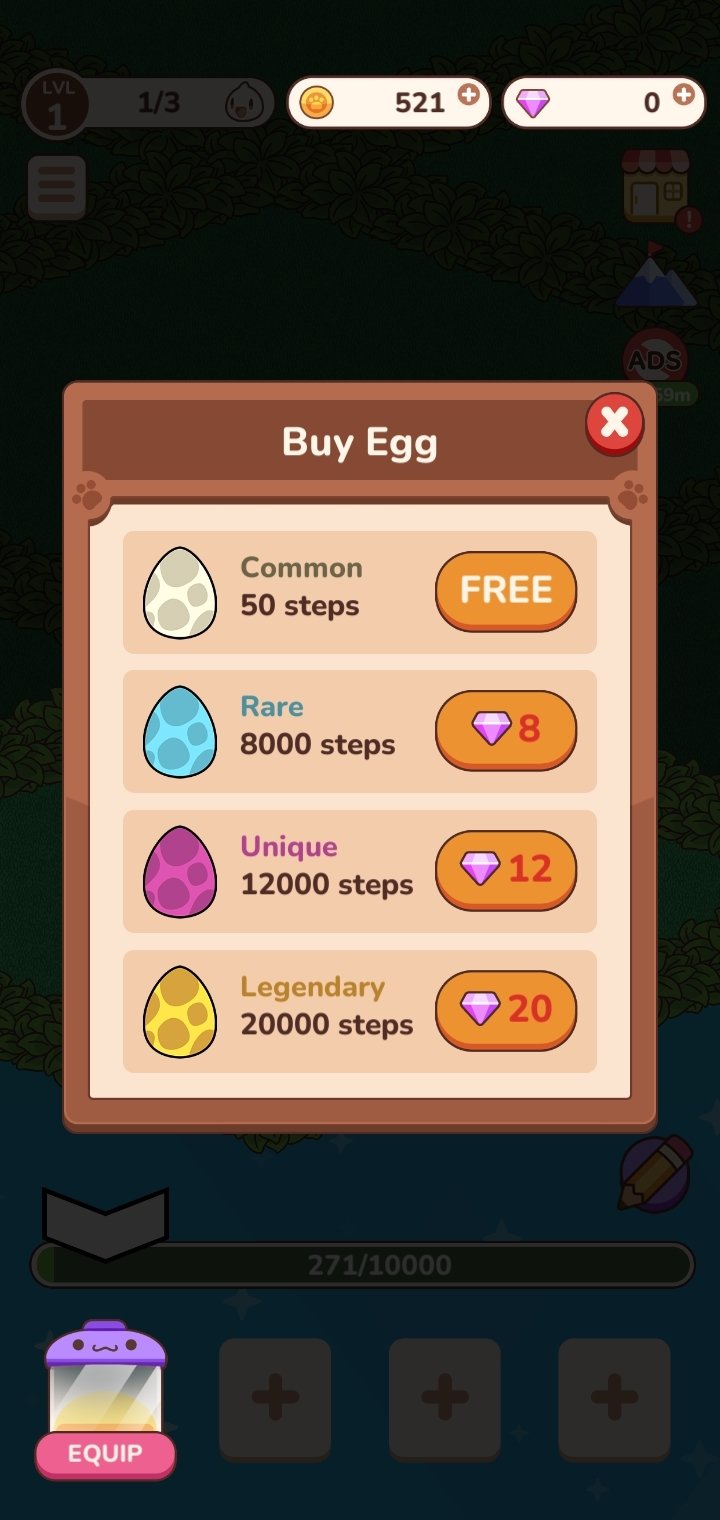Screen dimensions: 720x1520
Task: Buy the Rare egg for 8 gems
Action: click(x=506, y=730)
